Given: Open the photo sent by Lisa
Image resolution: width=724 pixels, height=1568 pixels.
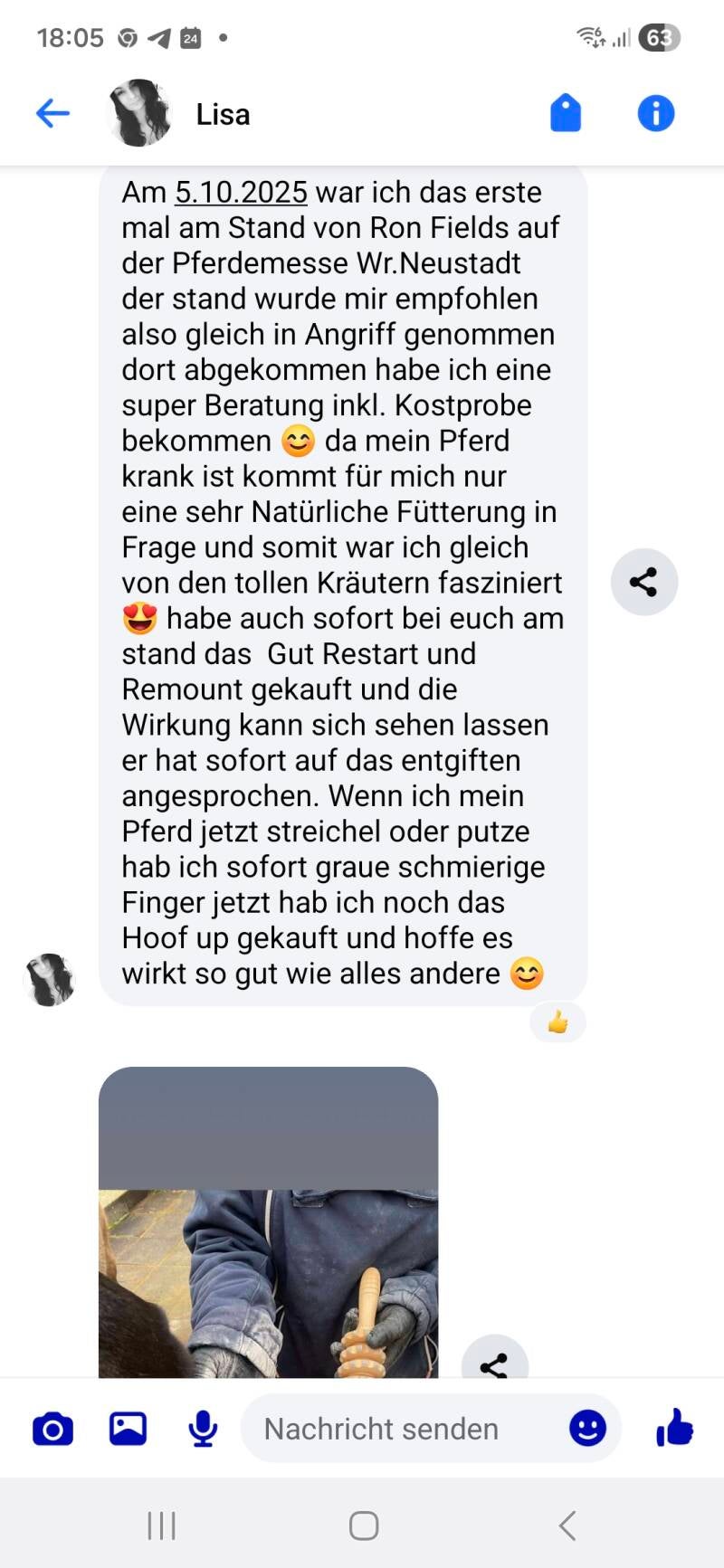Looking at the screenshot, I should (268, 1267).
